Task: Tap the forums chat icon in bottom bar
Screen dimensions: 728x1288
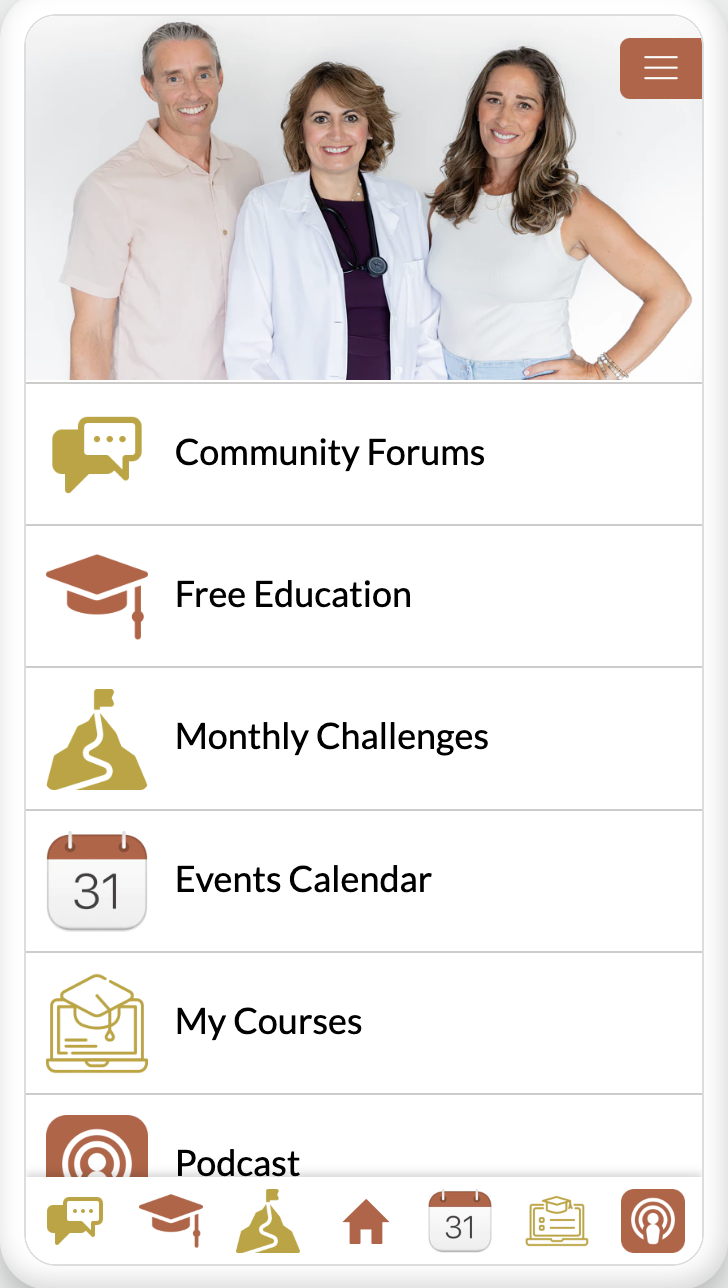Action: (75, 1221)
